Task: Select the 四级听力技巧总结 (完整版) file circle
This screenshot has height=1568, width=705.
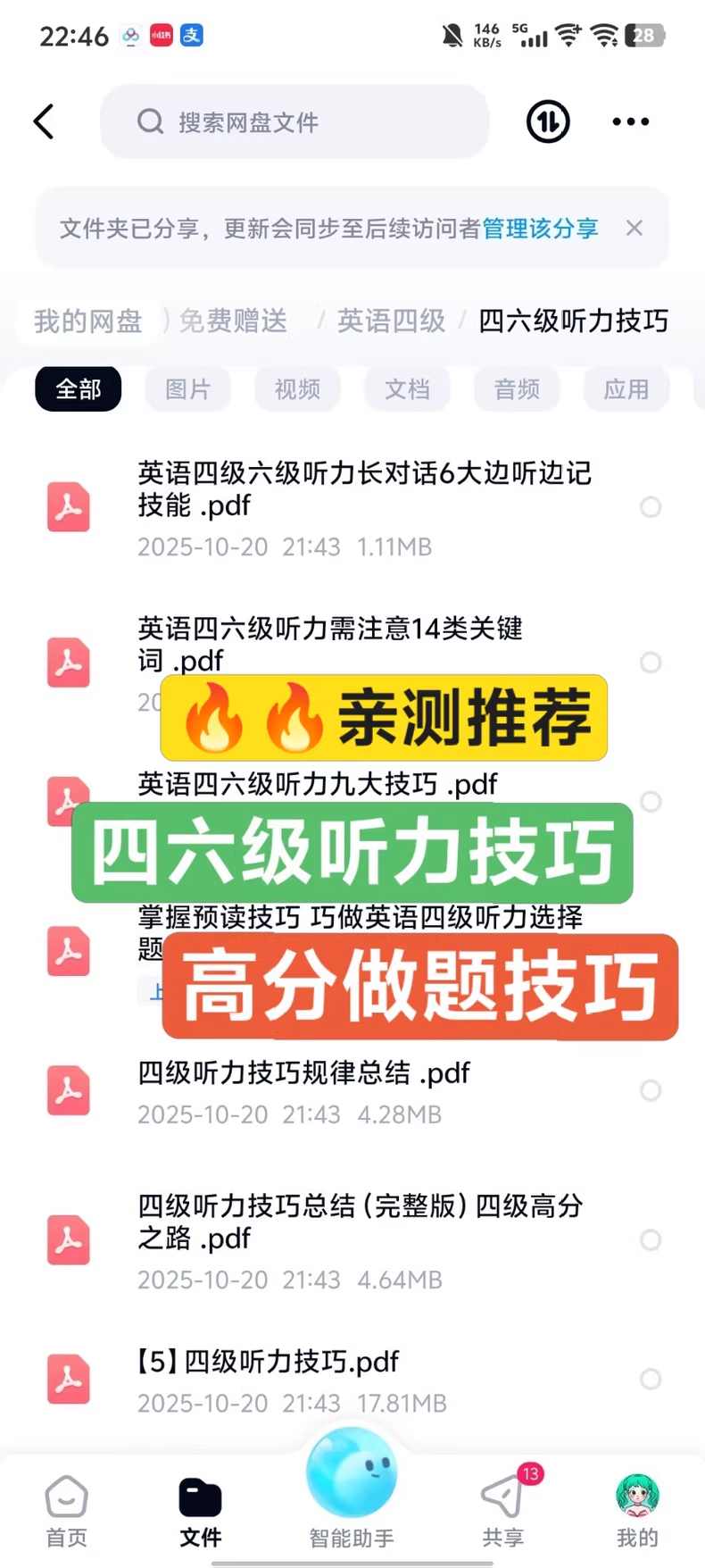Action: pos(651,1239)
